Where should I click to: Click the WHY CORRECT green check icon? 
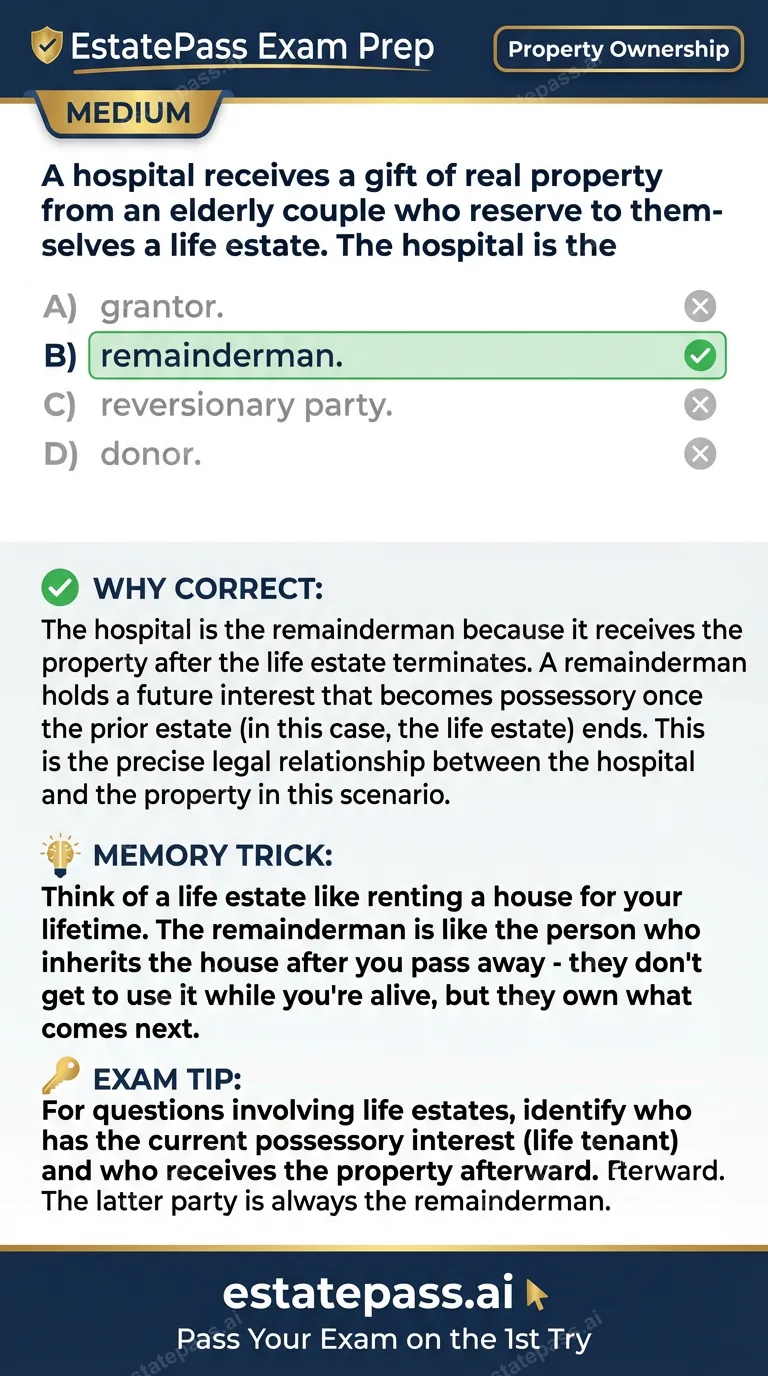point(60,588)
